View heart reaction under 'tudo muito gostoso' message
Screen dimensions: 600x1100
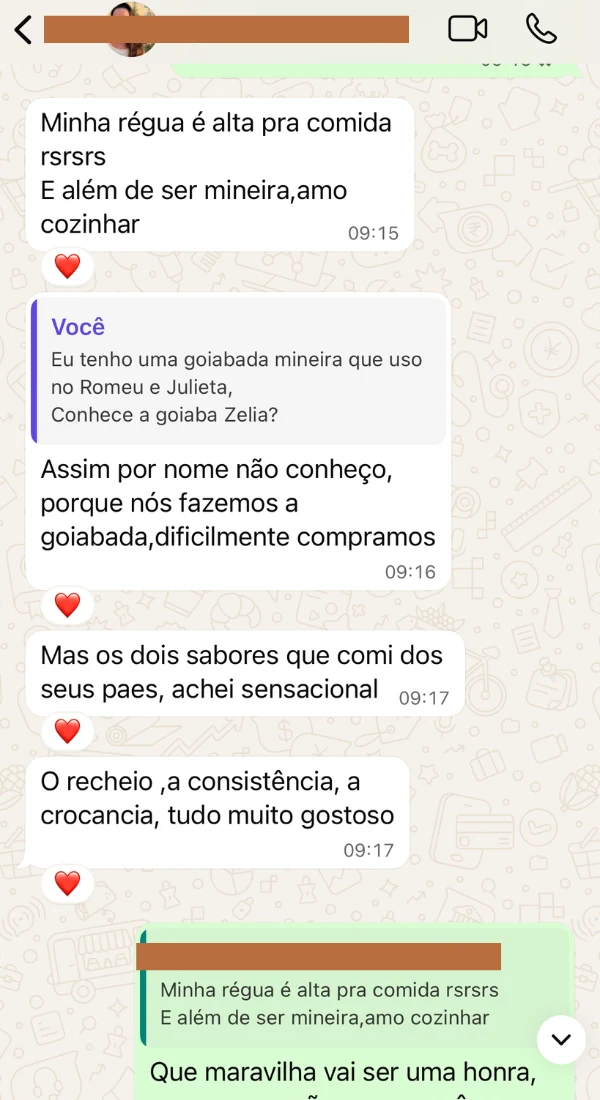pyautogui.click(x=67, y=883)
